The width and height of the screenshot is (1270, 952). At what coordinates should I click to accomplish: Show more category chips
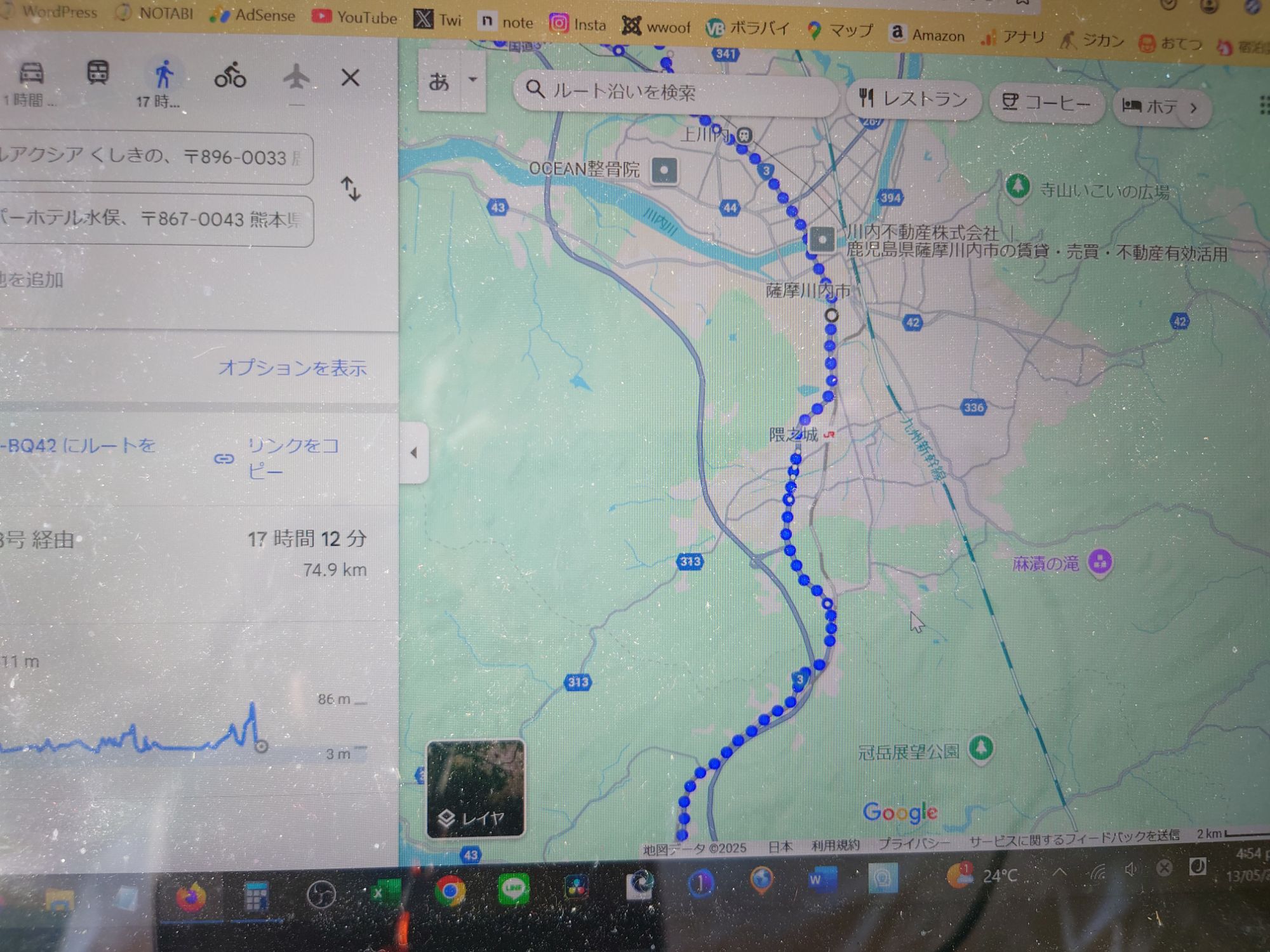1194,108
